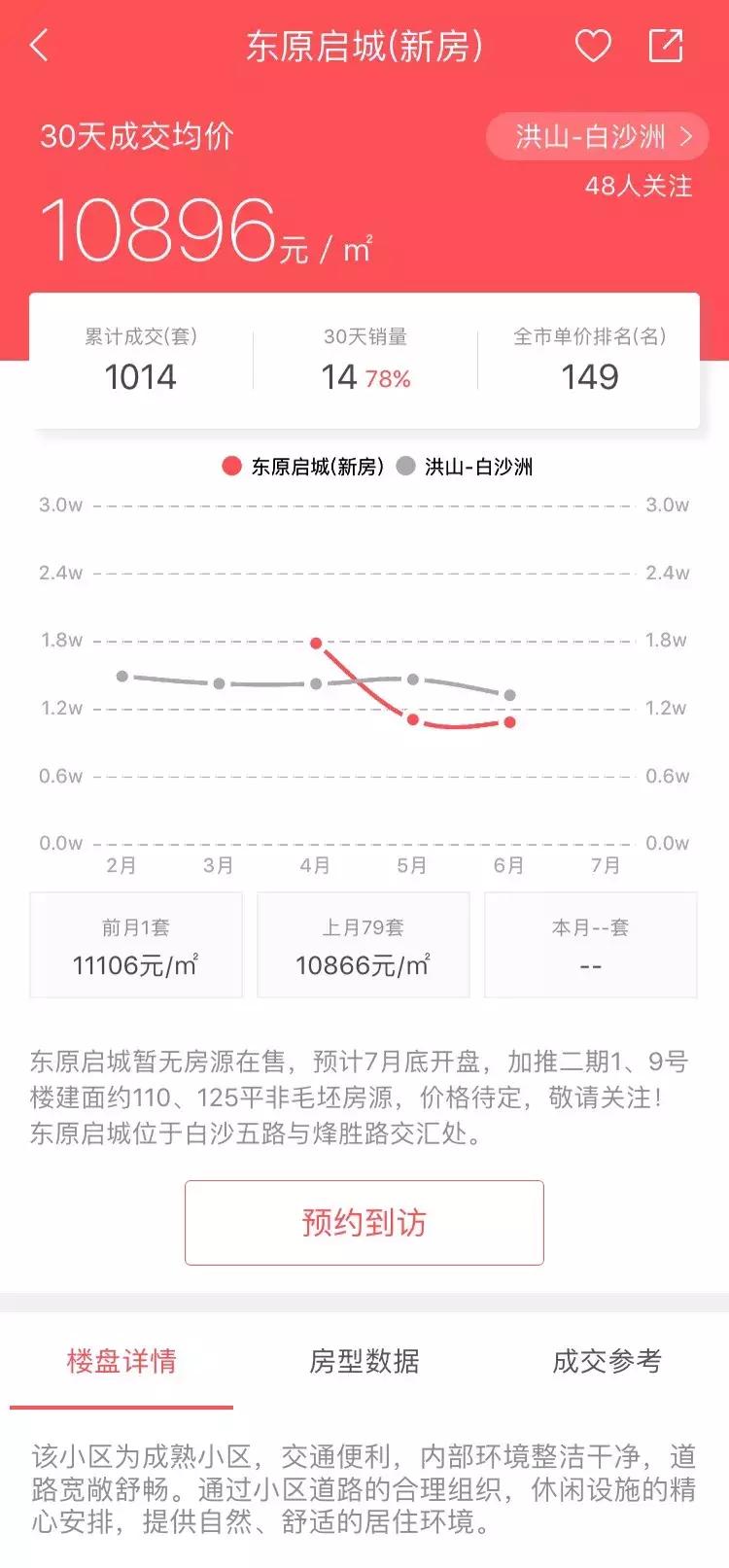
Task: Click the 前月1套 card showing 11106元/㎡
Action: 136,943
